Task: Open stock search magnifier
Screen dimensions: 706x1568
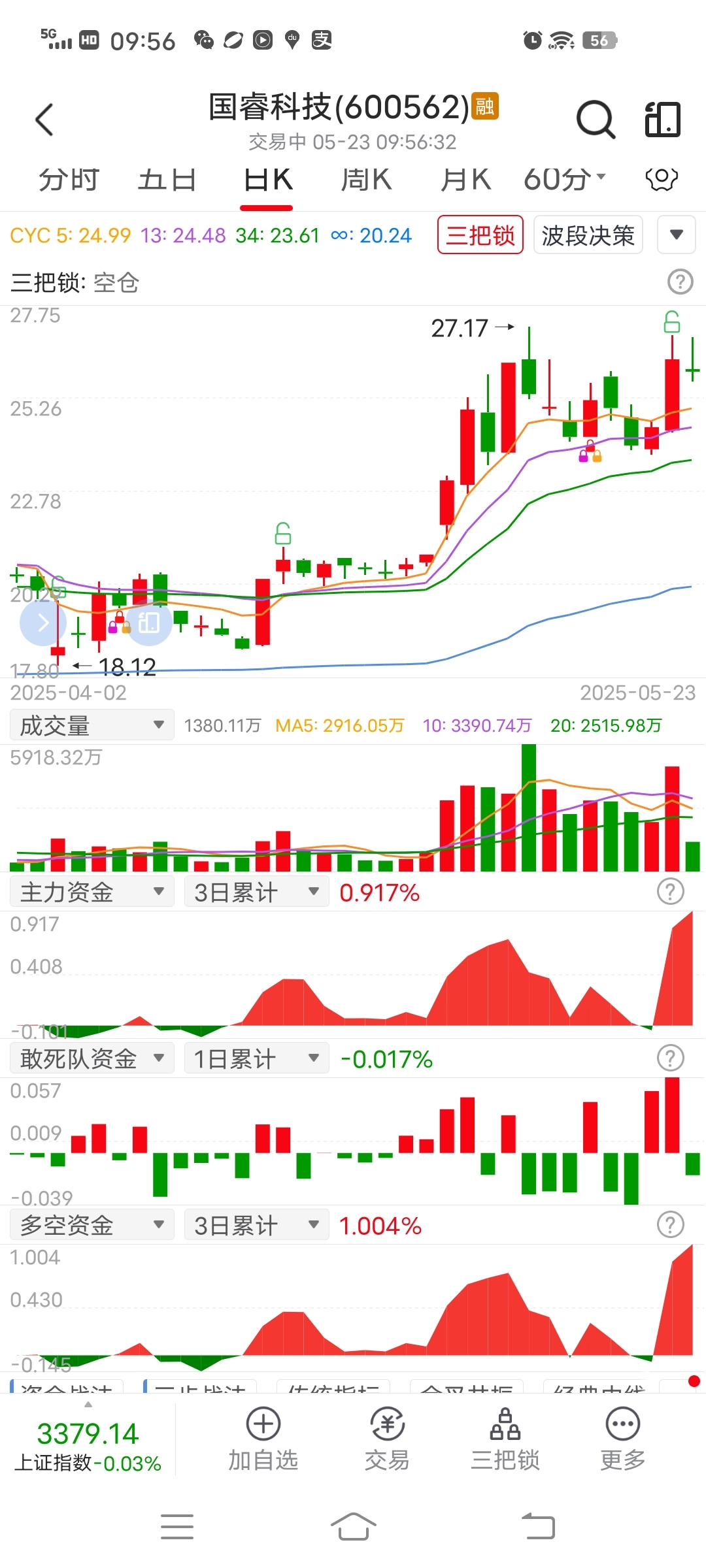Action: [x=596, y=120]
